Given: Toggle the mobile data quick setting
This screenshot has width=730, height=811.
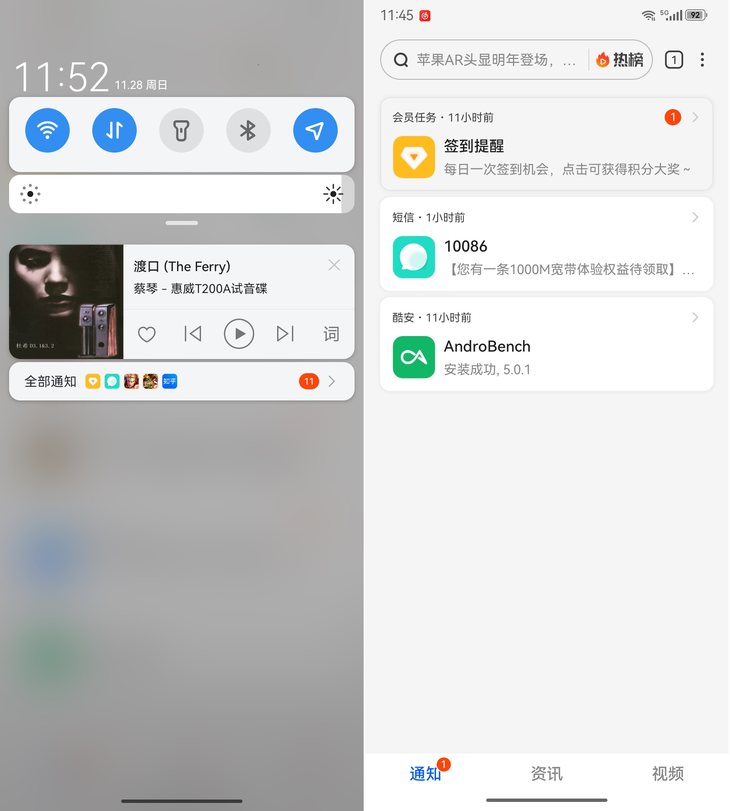Looking at the screenshot, I should coord(114,131).
